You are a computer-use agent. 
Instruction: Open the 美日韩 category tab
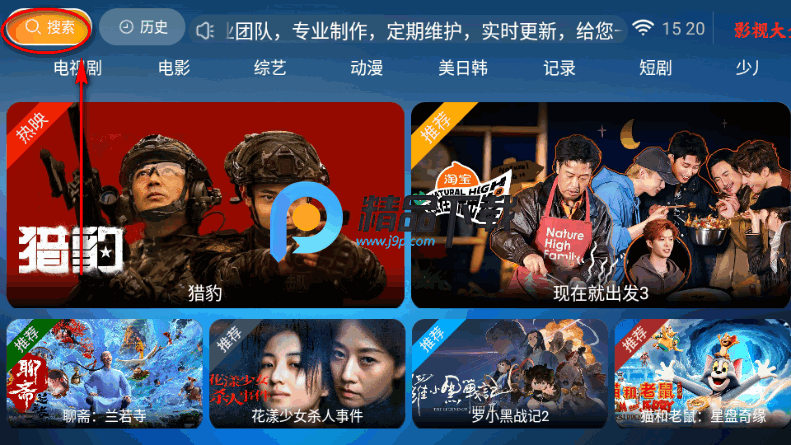463,69
